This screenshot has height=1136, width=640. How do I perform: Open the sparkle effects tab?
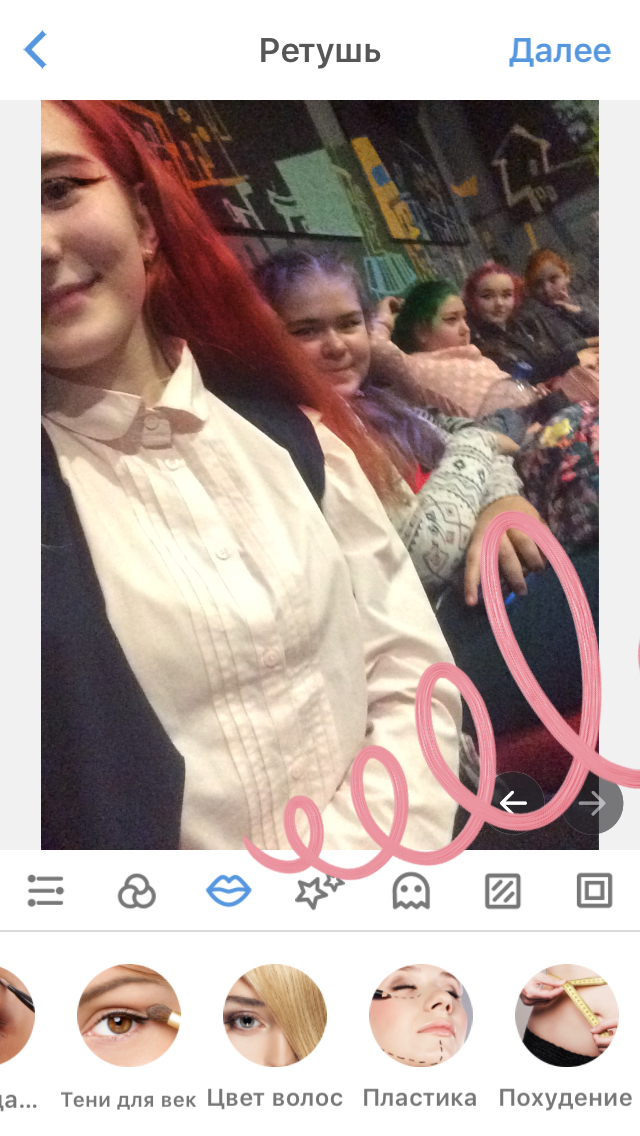(320, 890)
